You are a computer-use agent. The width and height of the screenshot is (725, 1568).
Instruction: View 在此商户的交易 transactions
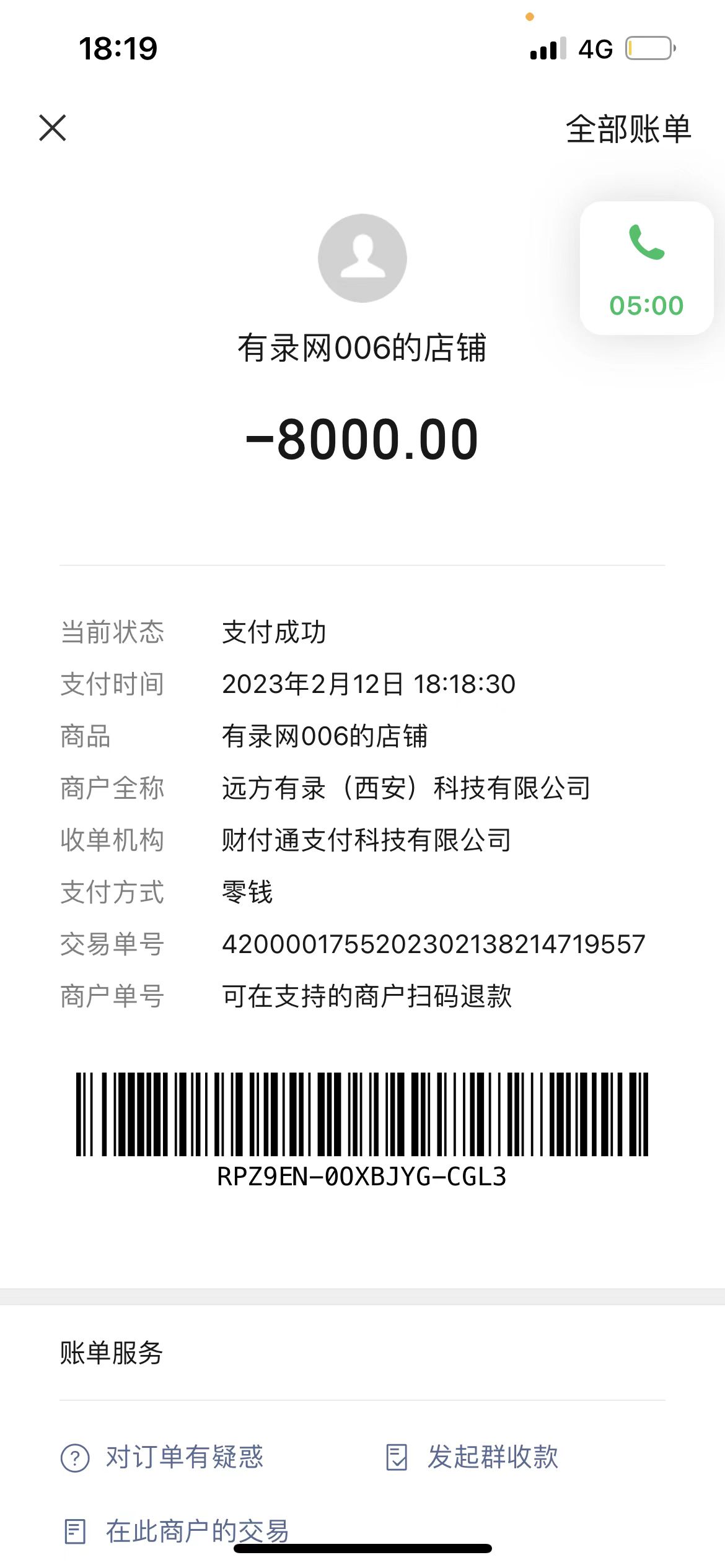click(x=177, y=1531)
